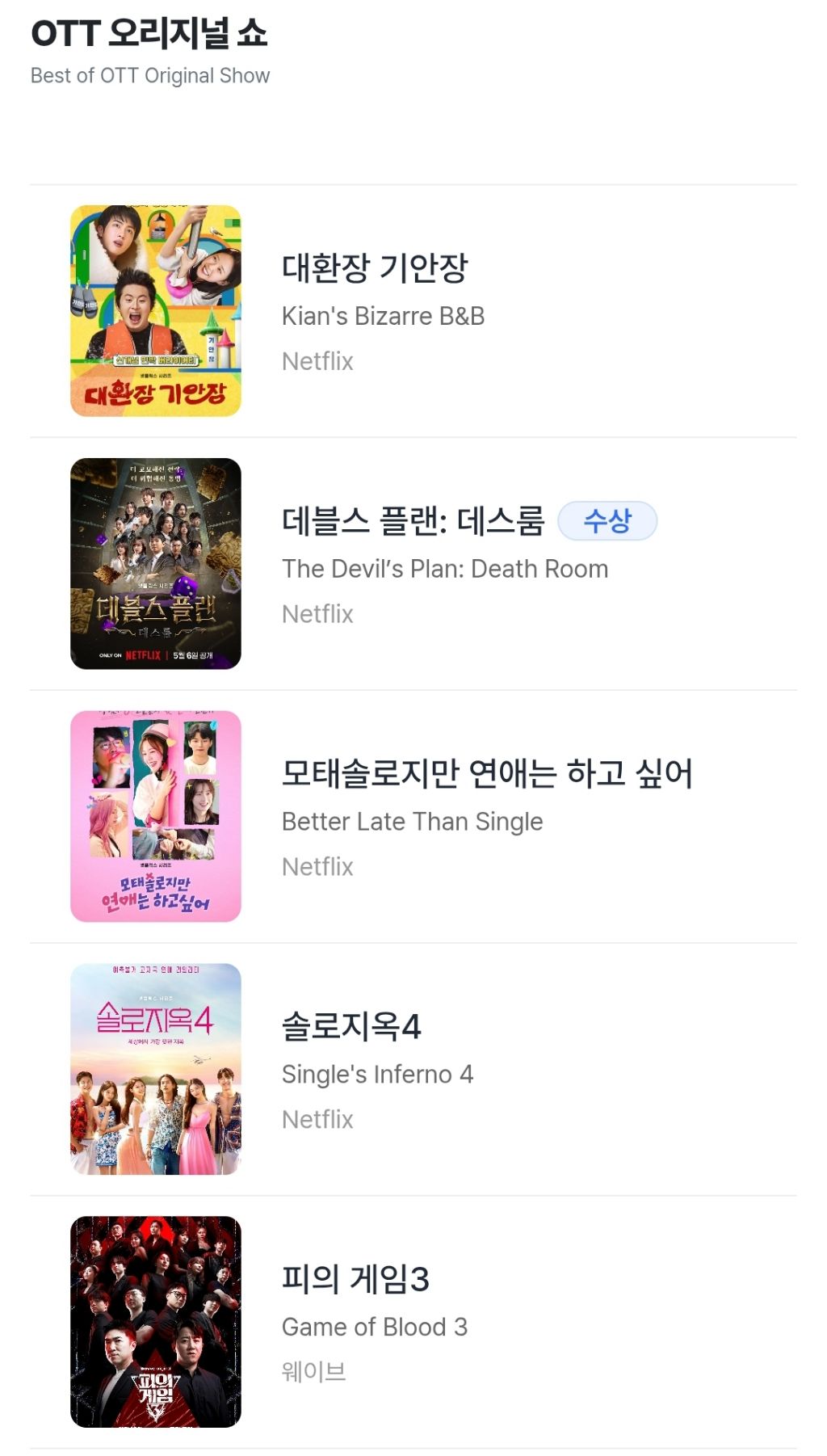Screen dimensions: 827x1456
Task: View Better Late Than Single details
Action: pos(486,774)
